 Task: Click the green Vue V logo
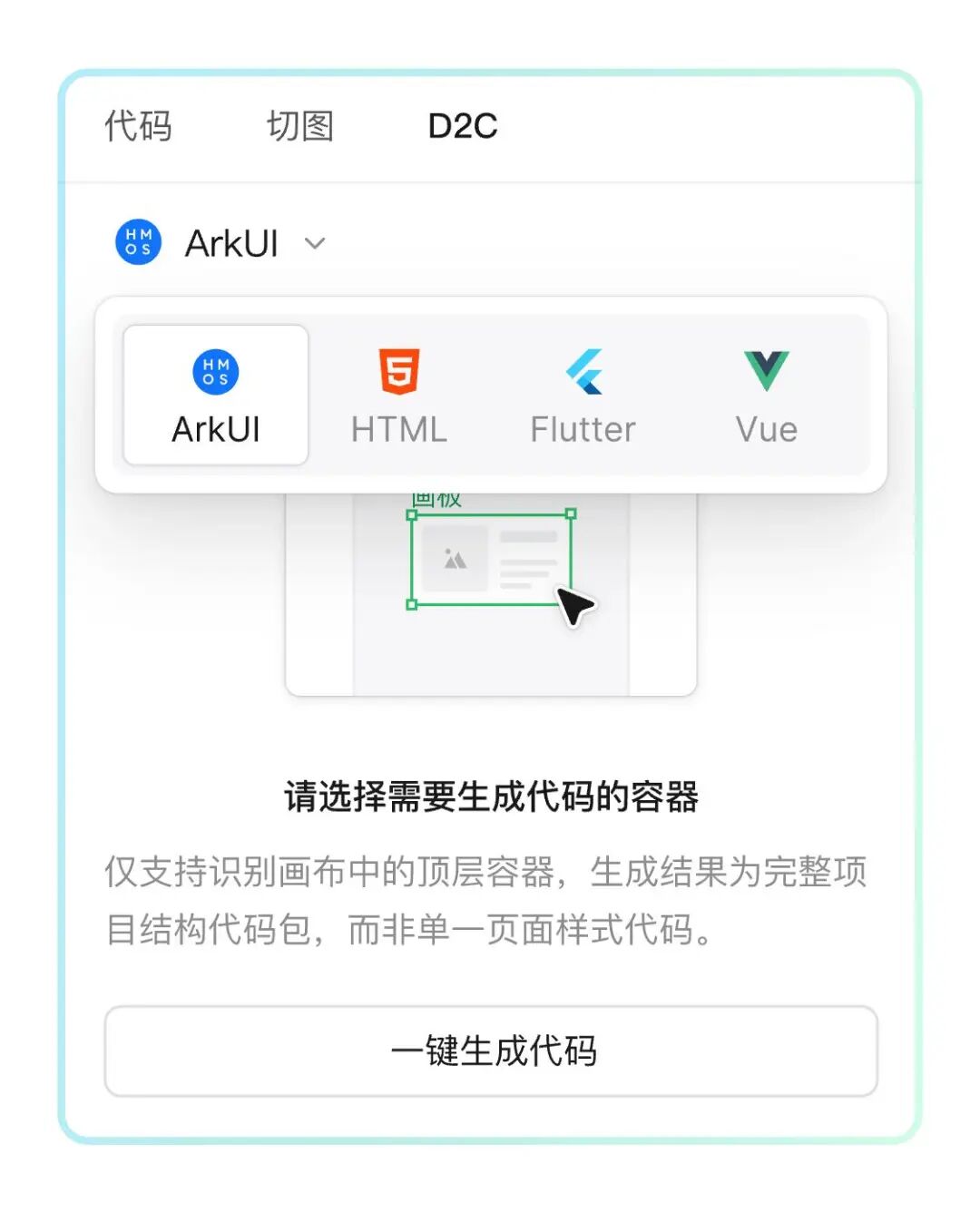(767, 370)
